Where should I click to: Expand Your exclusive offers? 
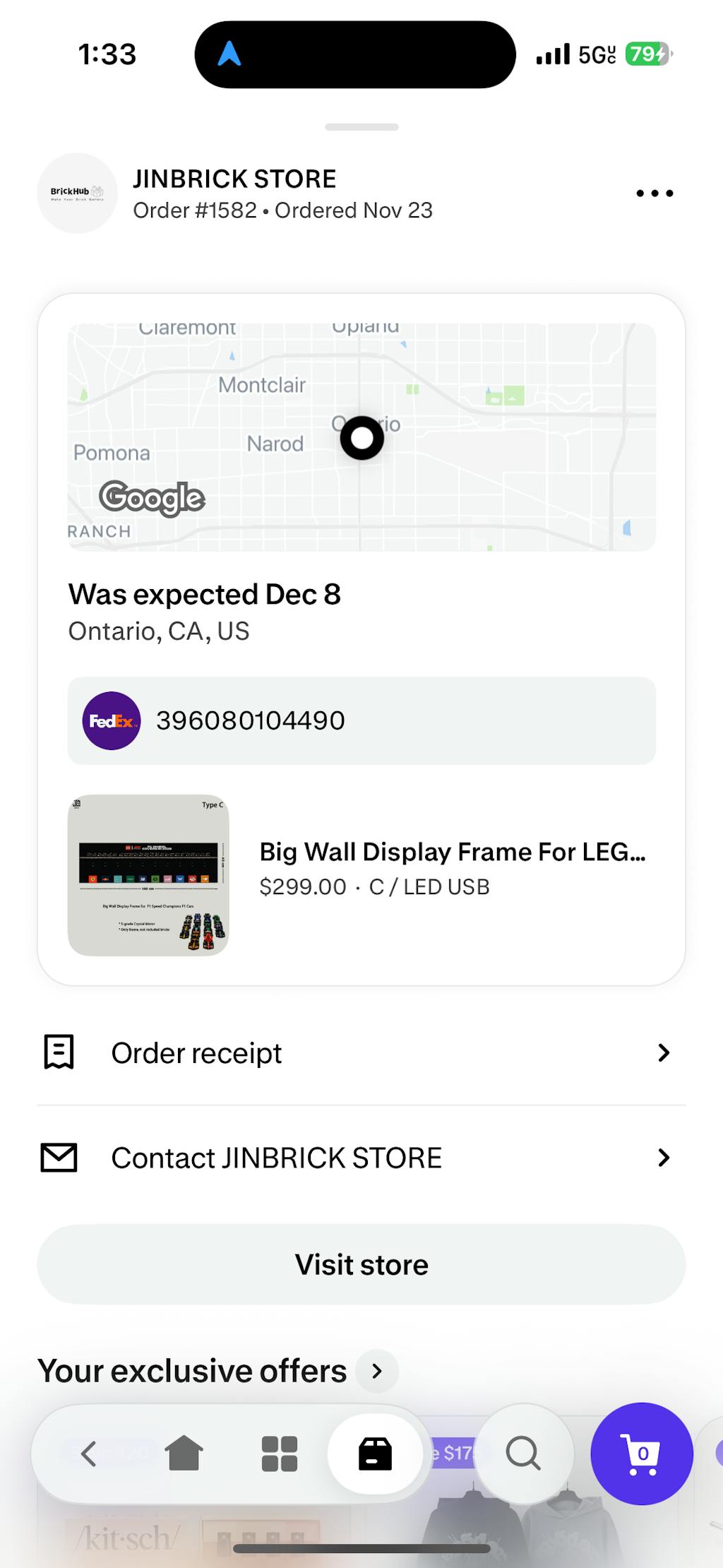[x=377, y=1371]
